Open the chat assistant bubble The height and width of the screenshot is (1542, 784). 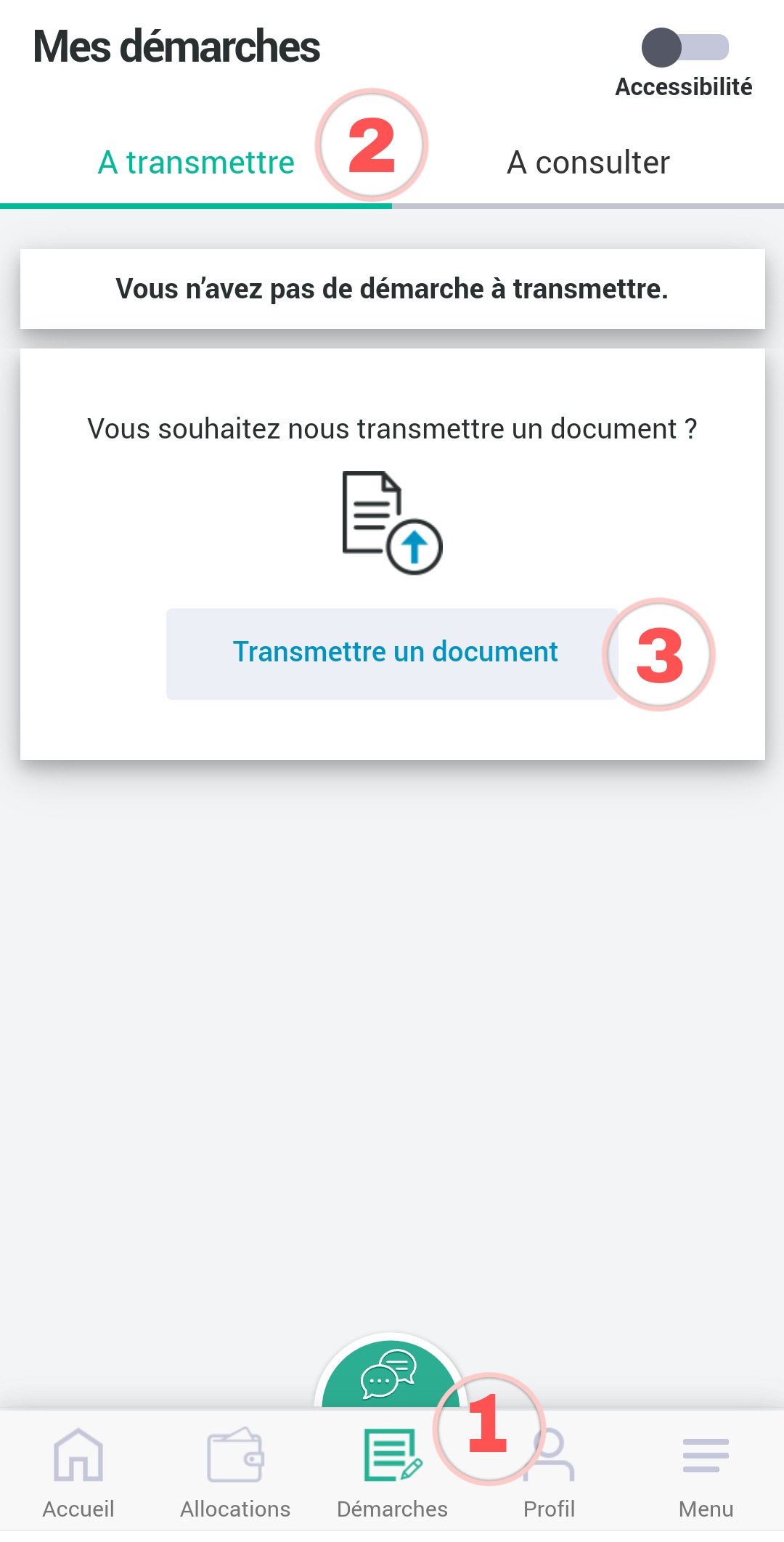click(389, 1374)
